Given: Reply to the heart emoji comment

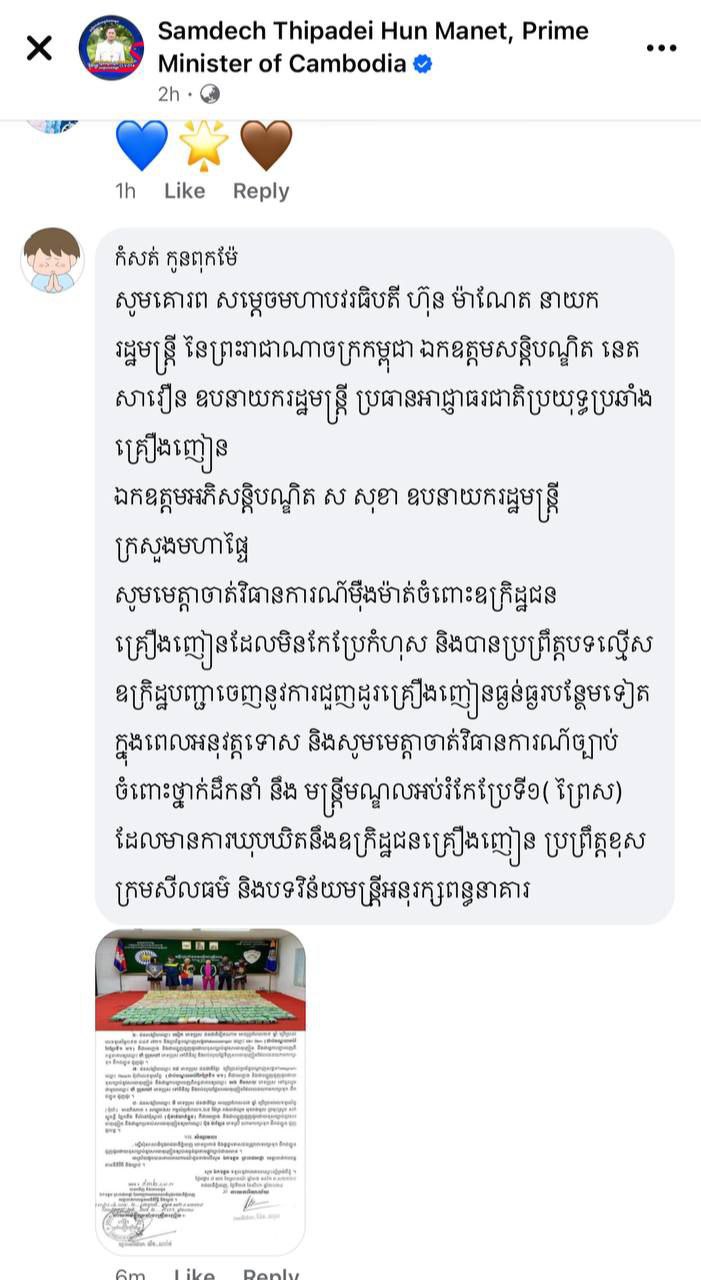Looking at the screenshot, I should pyautogui.click(x=261, y=191).
